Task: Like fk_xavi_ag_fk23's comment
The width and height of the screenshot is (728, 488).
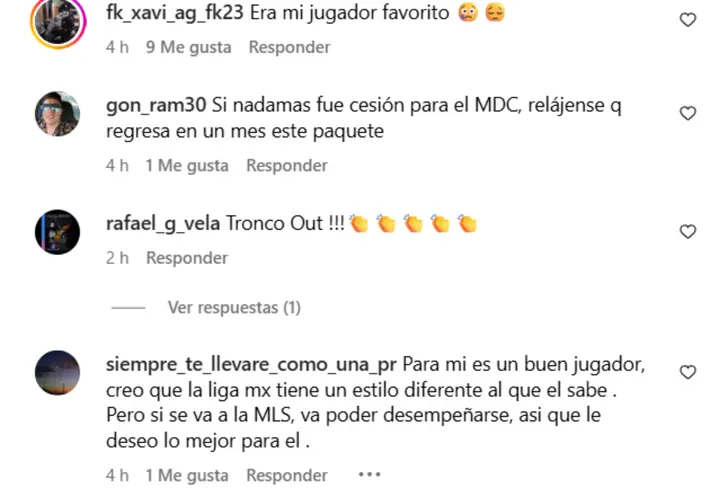Action: pyautogui.click(x=687, y=19)
